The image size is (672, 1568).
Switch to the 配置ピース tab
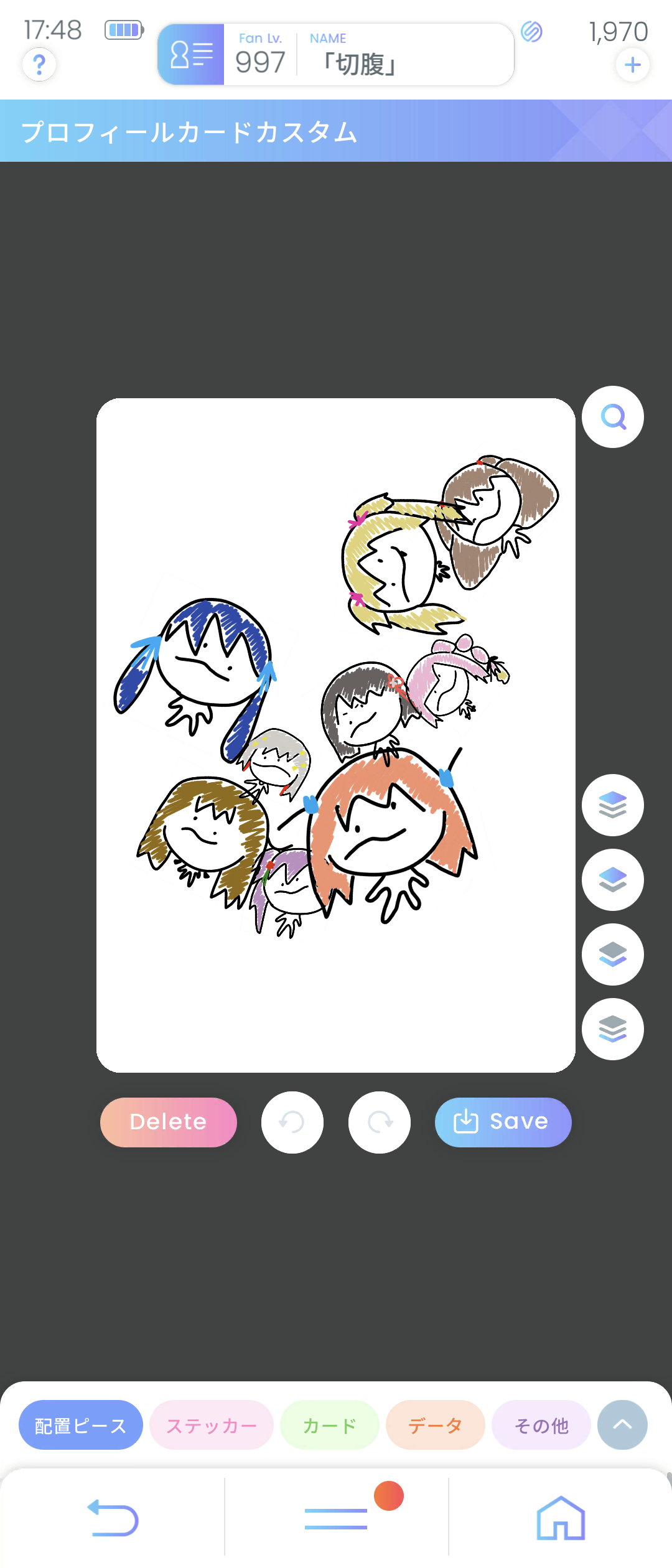click(81, 1425)
